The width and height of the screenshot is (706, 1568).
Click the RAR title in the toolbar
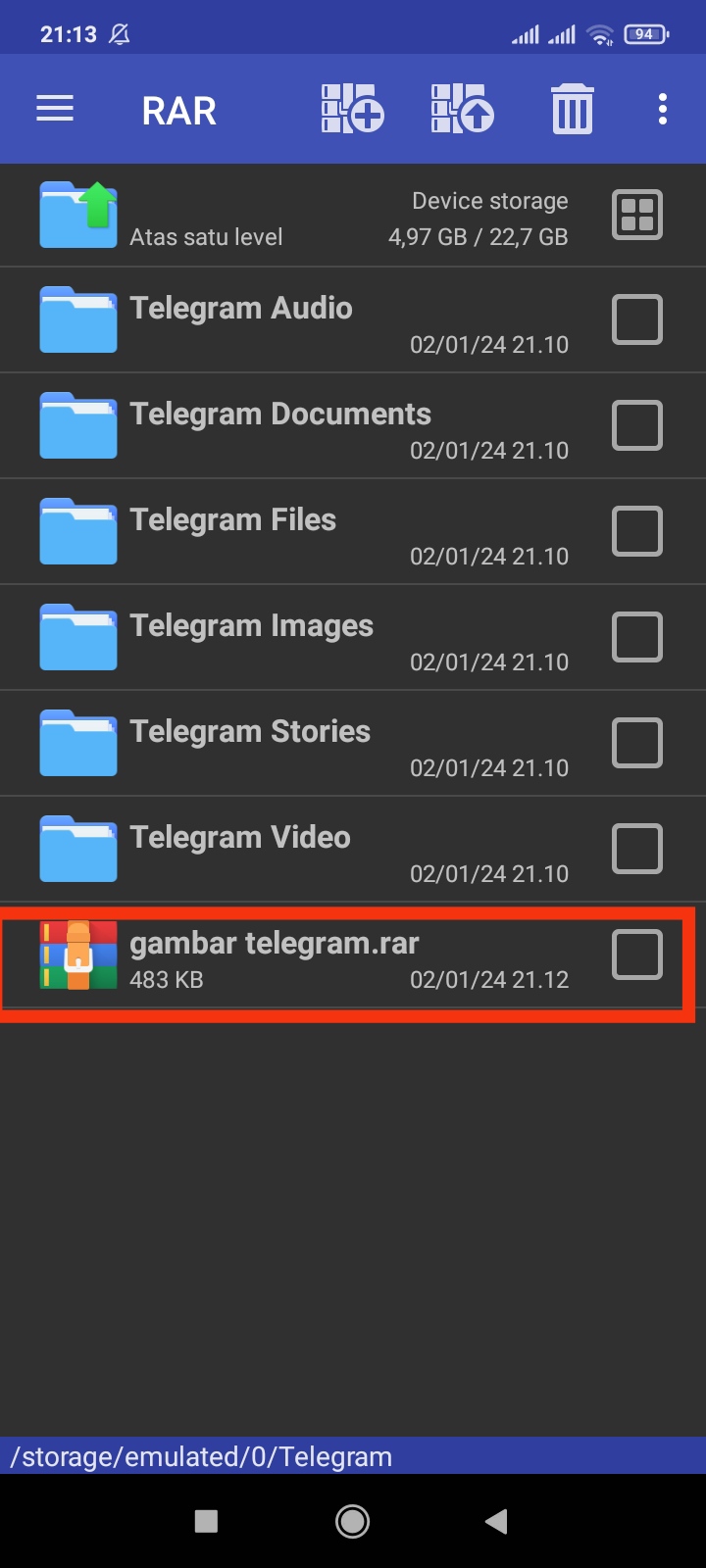pos(178,109)
